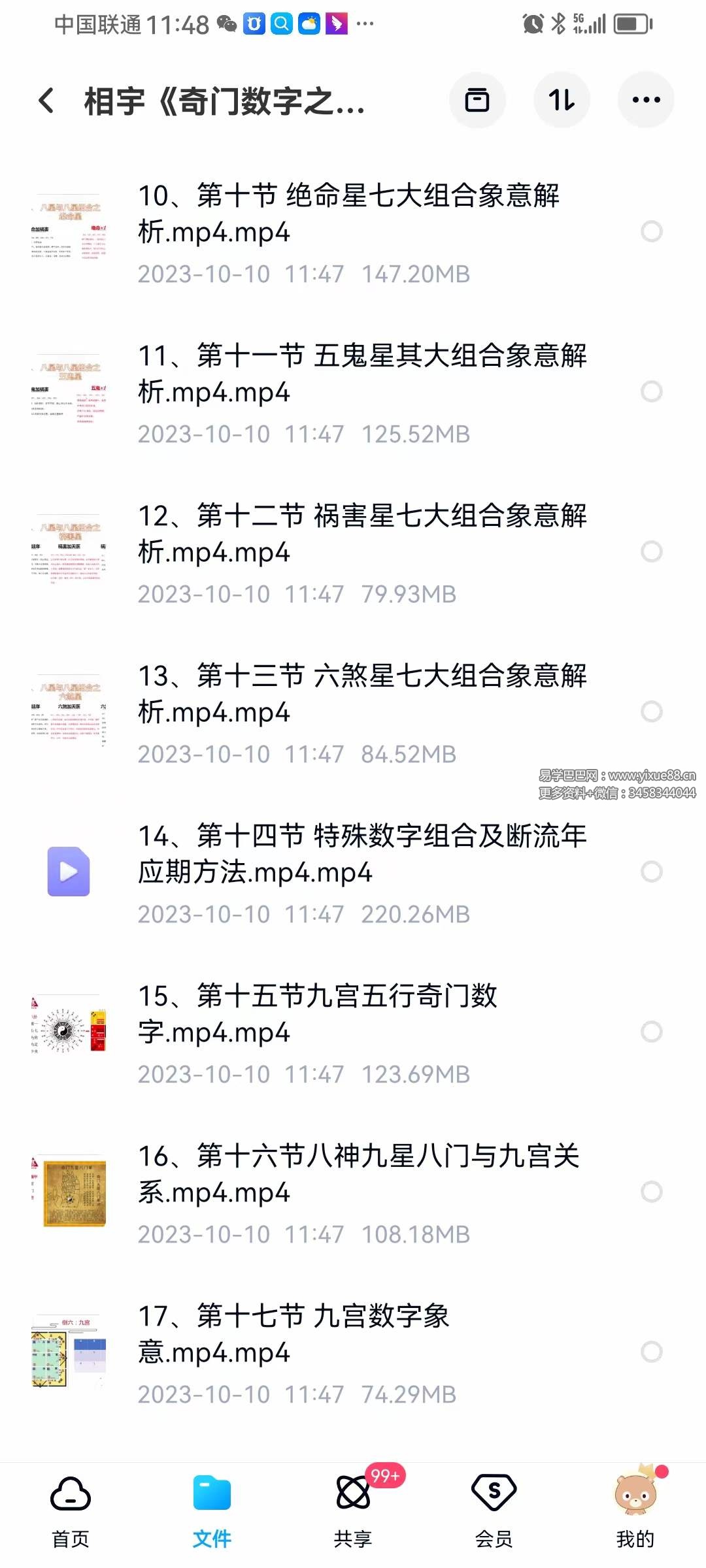Open the 共享 tab with 99+ badge
This screenshot has width=706, height=1568.
tap(353, 1510)
